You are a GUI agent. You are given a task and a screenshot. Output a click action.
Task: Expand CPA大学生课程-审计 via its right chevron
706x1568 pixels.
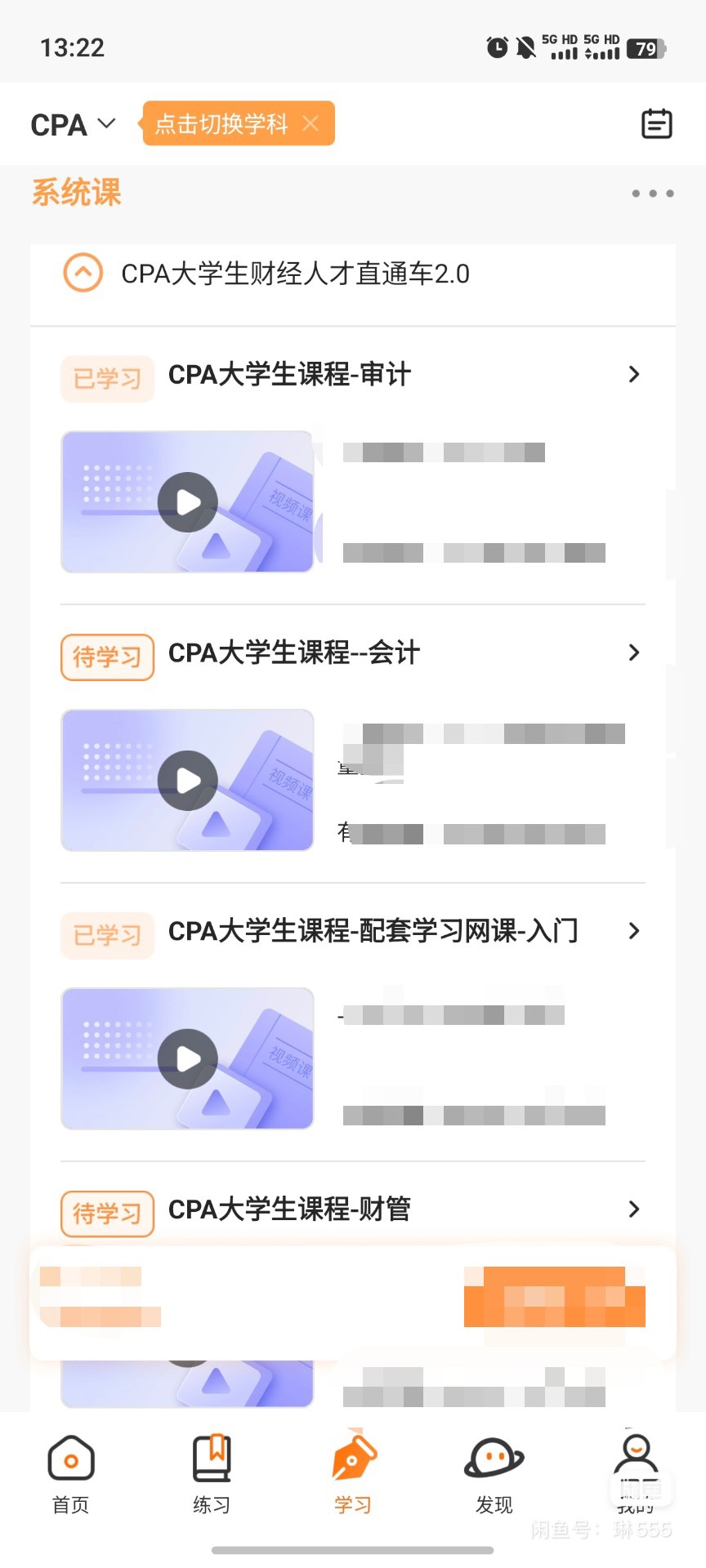634,374
